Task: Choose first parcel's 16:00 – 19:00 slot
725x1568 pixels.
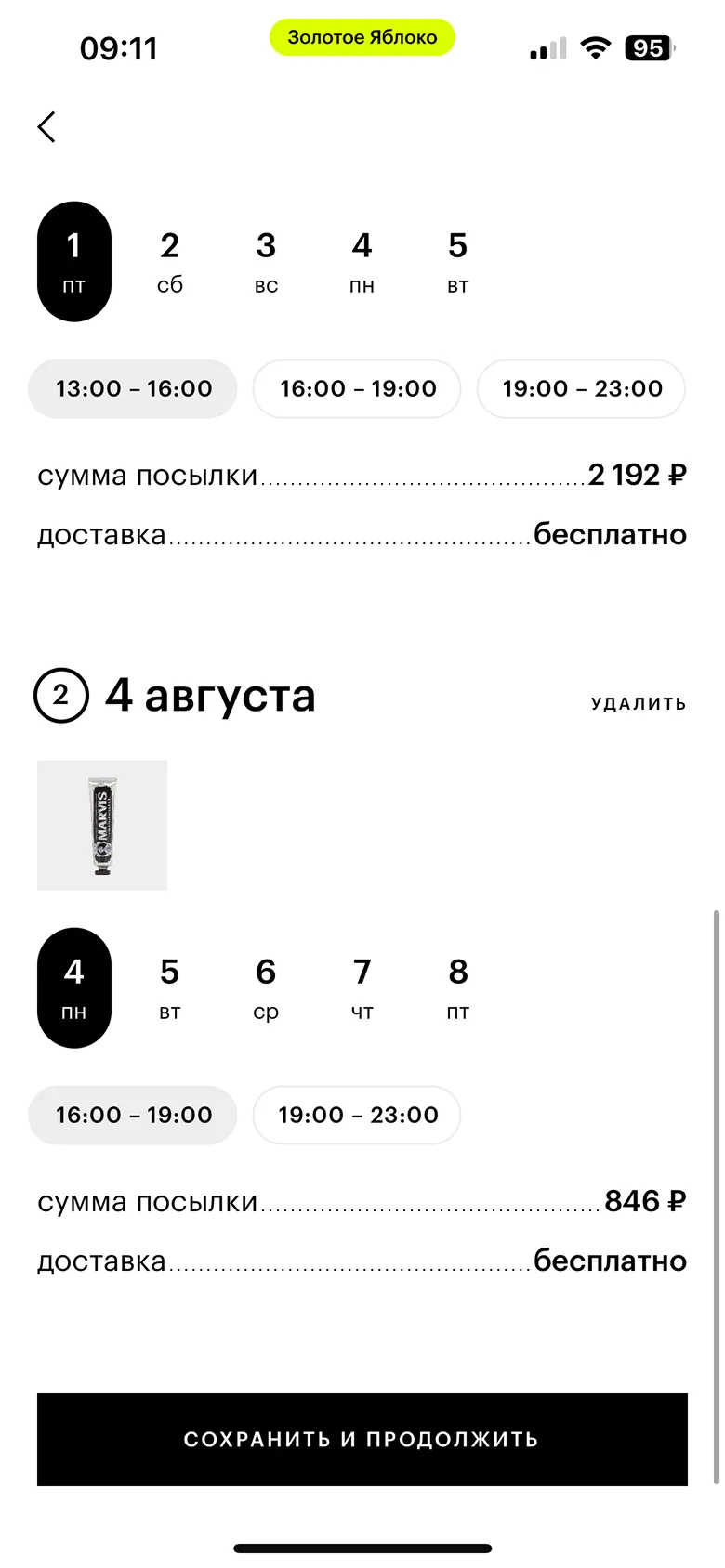Action: point(357,388)
